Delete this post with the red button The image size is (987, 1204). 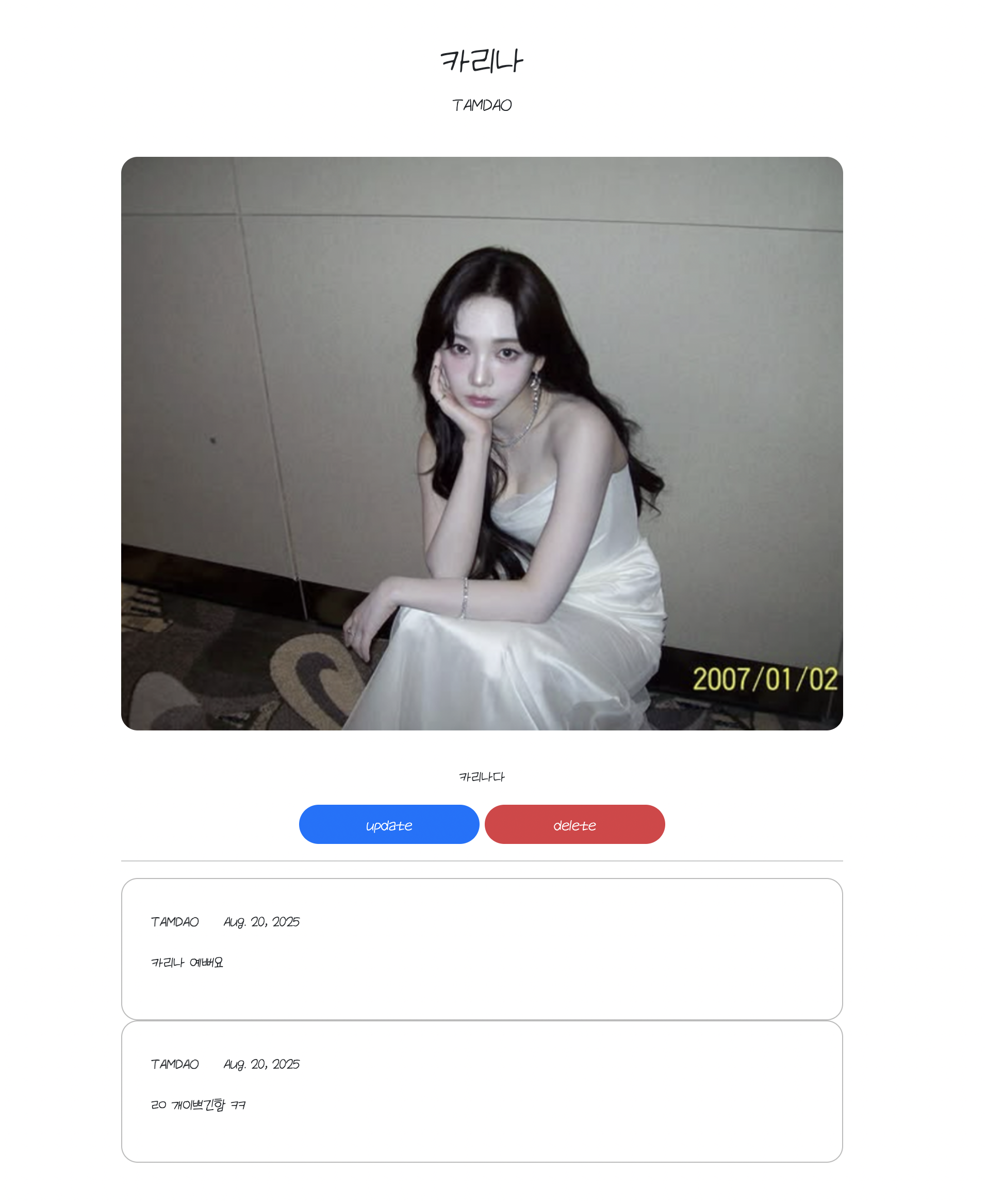(x=574, y=824)
